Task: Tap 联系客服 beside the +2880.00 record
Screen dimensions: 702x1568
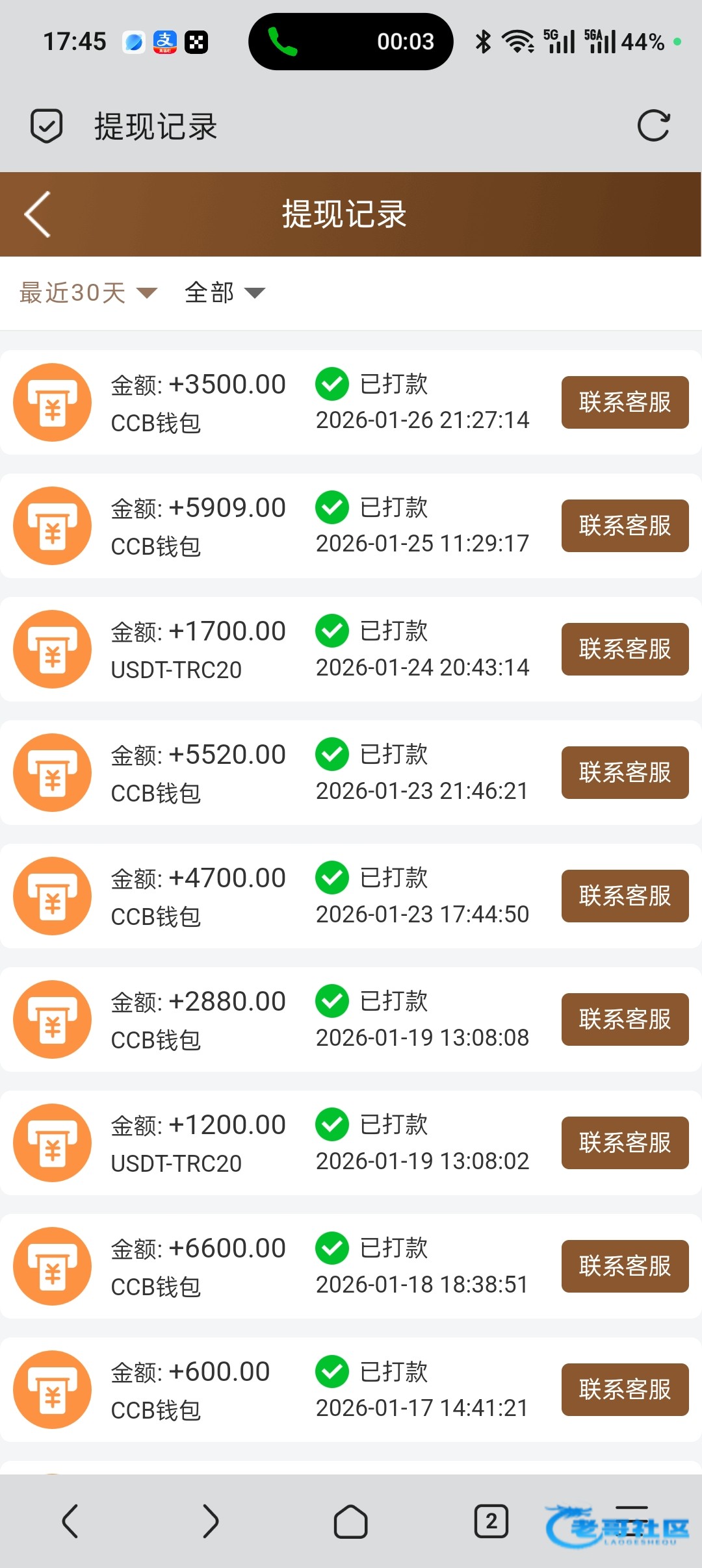Action: point(625,1019)
